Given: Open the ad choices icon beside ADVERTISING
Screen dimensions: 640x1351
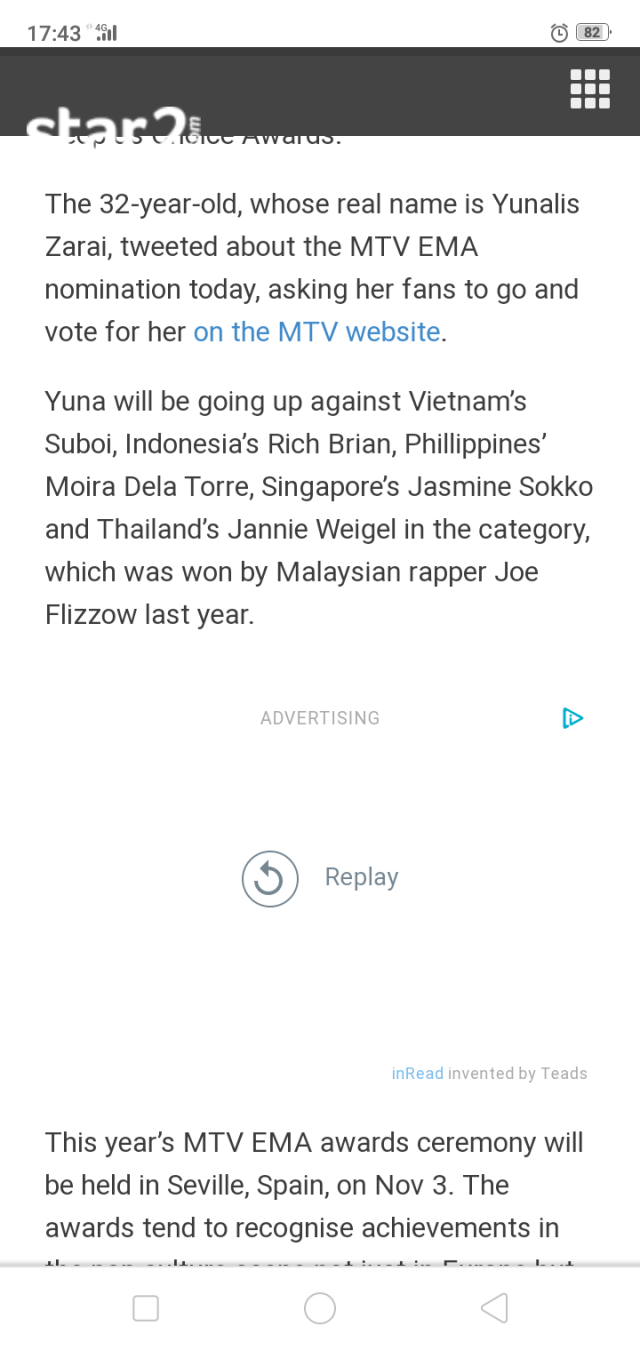Looking at the screenshot, I should (572, 718).
